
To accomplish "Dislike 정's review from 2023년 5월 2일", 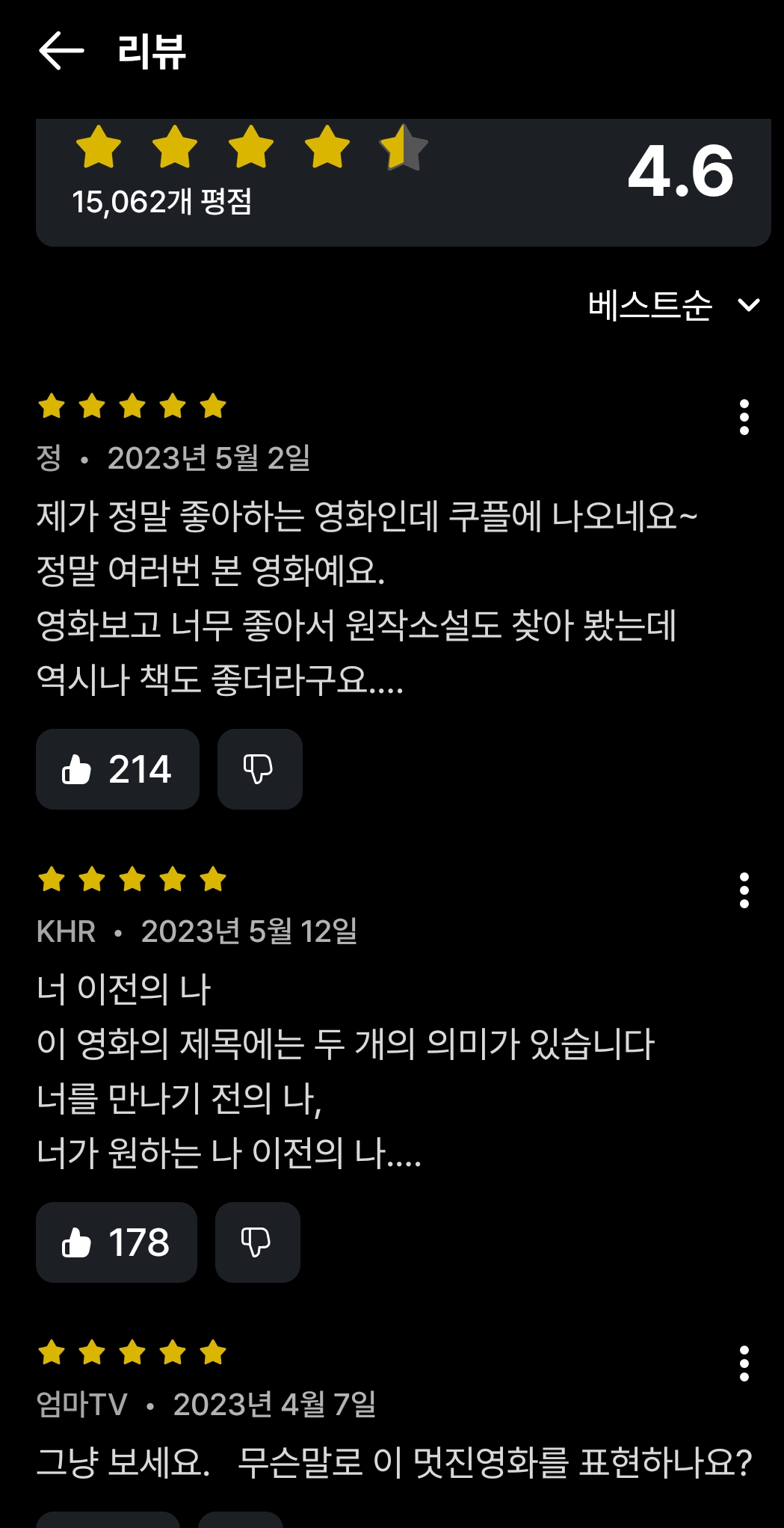I will [x=259, y=769].
